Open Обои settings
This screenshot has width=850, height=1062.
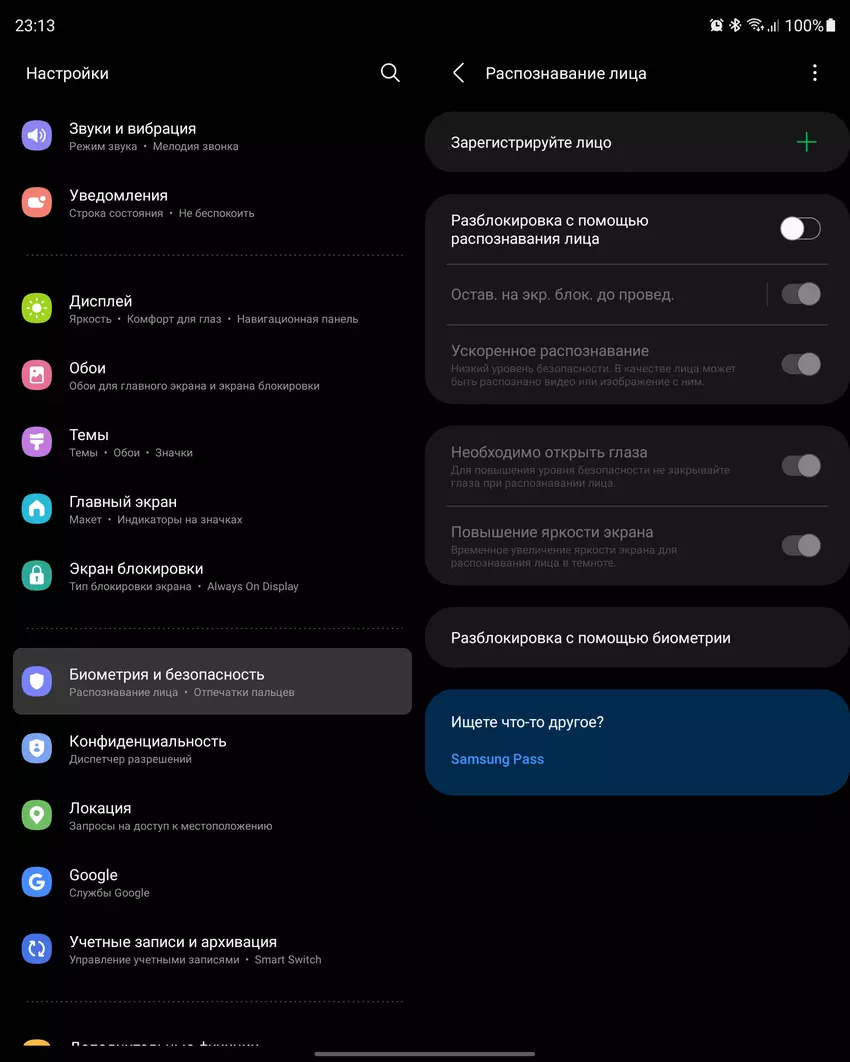[212, 376]
